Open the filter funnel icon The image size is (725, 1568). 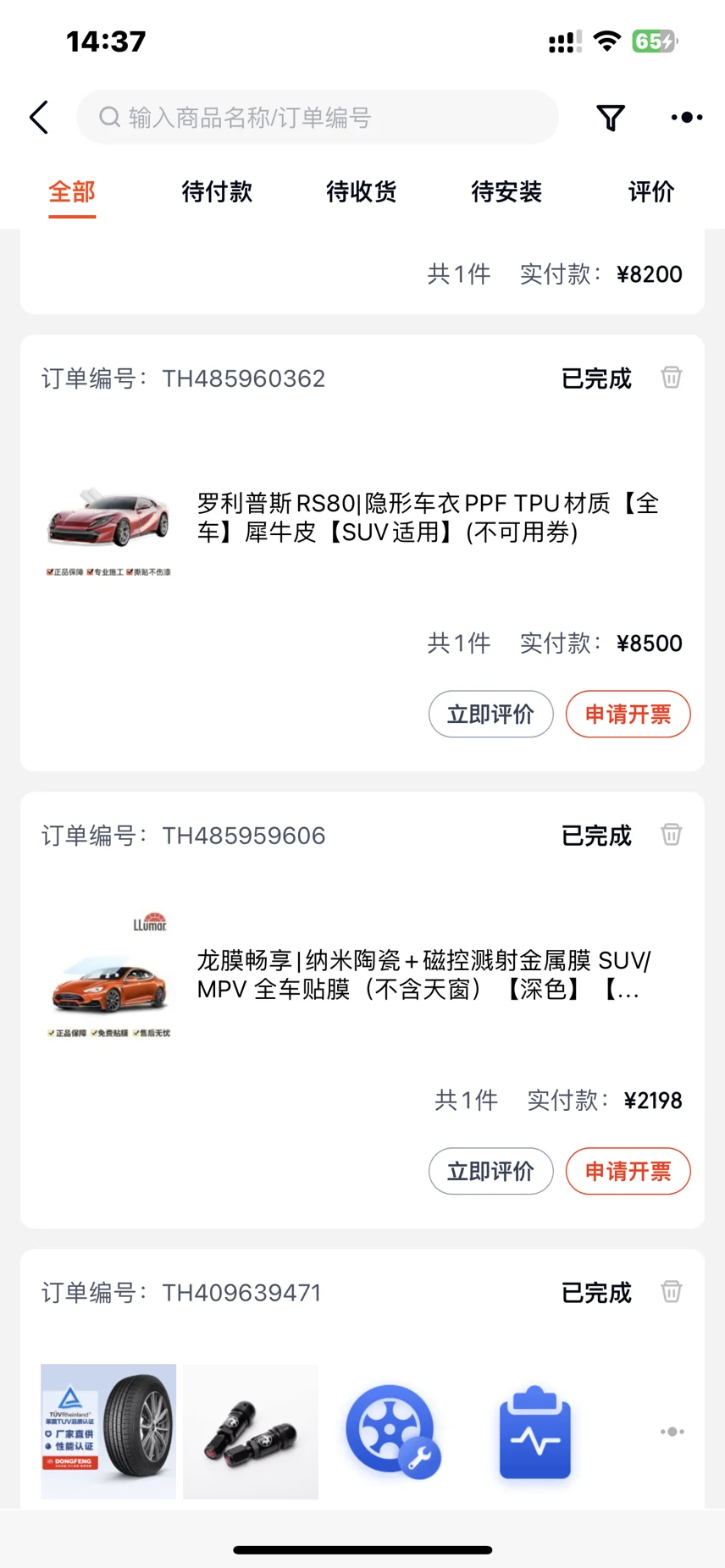pos(610,118)
